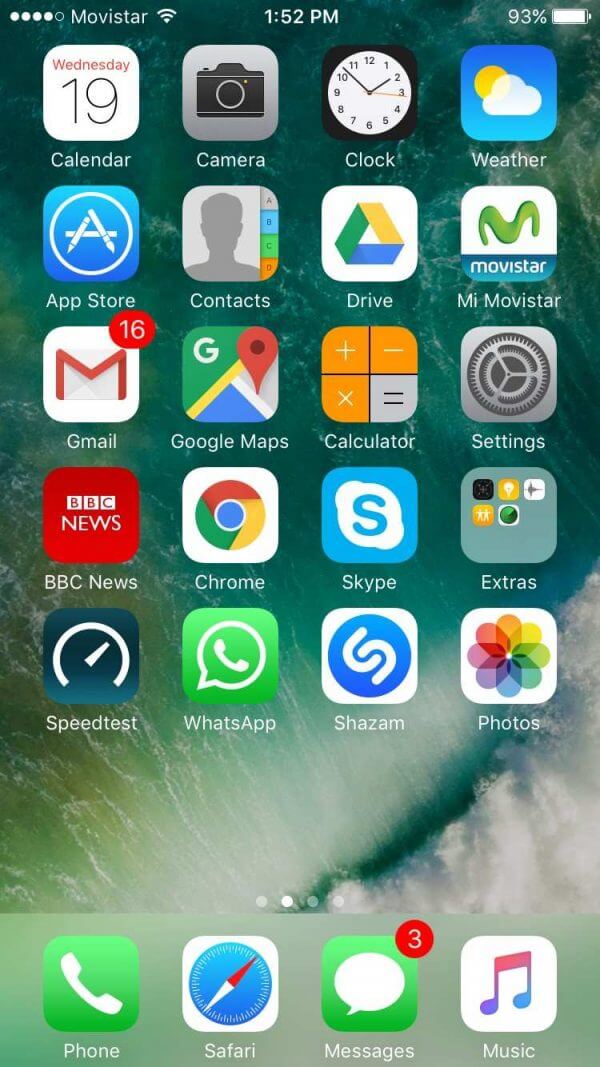Open the Calculator
The width and height of the screenshot is (600, 1067).
(369, 374)
